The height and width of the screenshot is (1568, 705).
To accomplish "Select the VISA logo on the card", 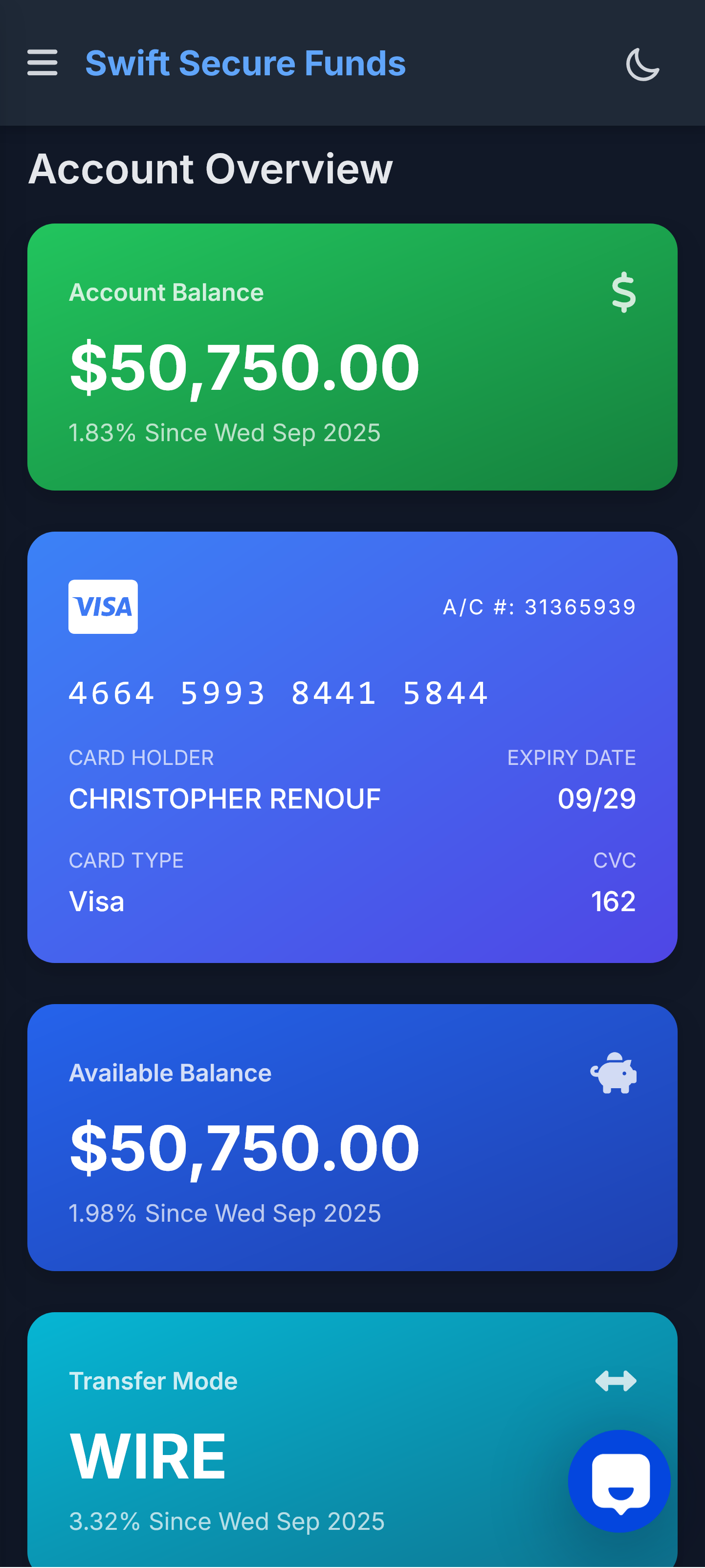I will point(104,607).
